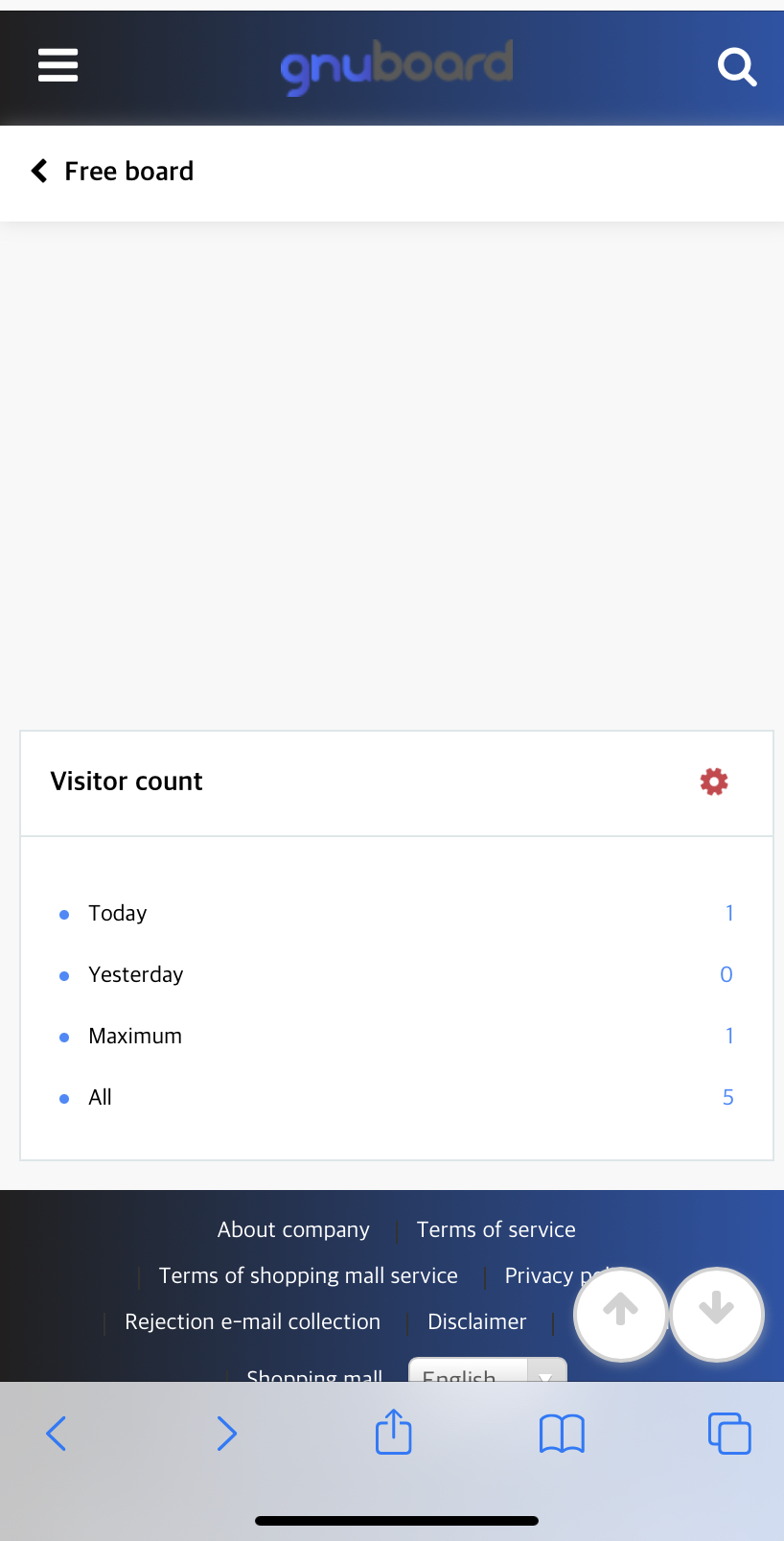Viewport: 784px width, 1541px height.
Task: Open Terms of shopping mall service
Action: [x=309, y=1275]
